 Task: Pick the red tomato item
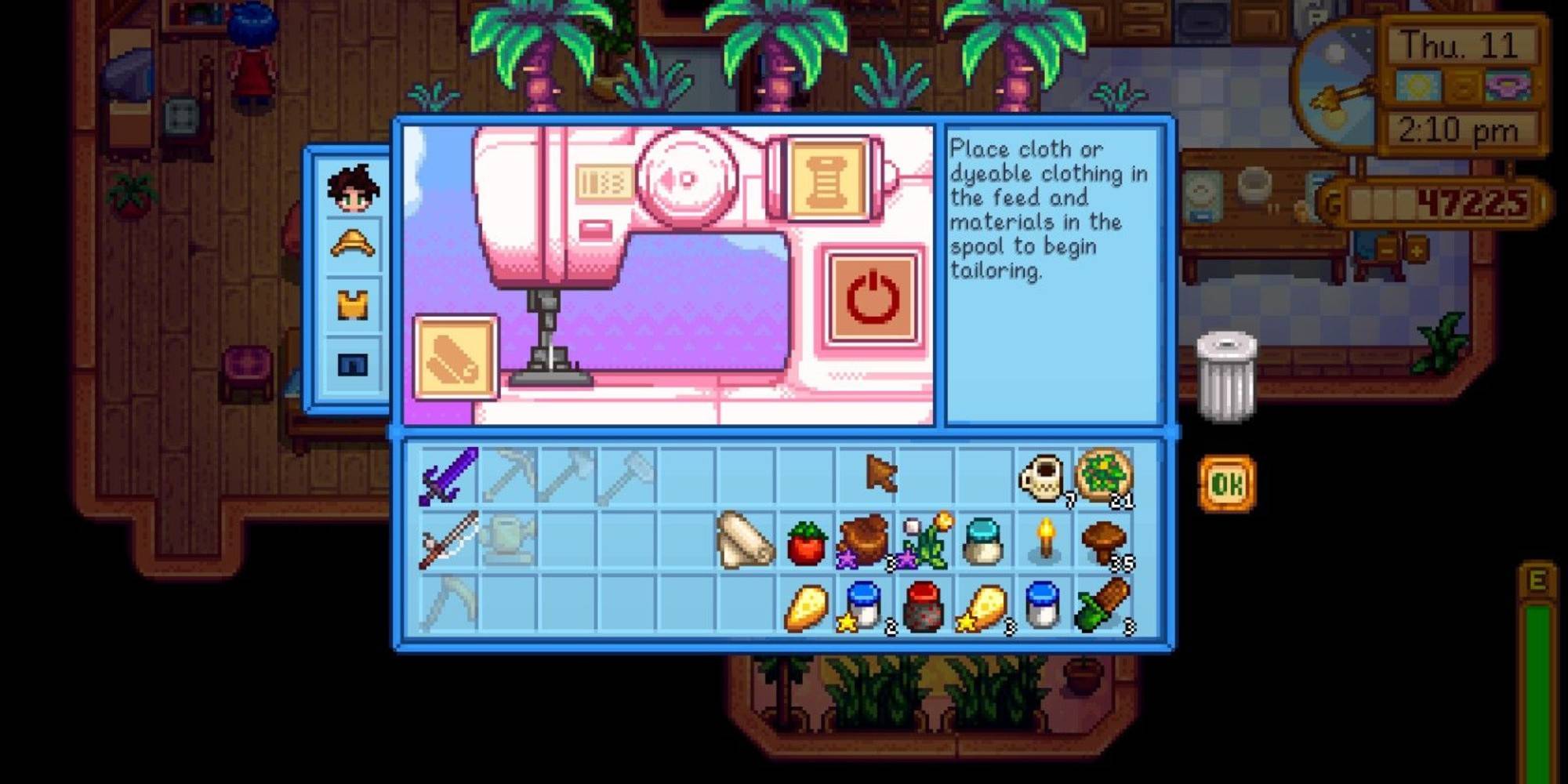click(x=806, y=543)
